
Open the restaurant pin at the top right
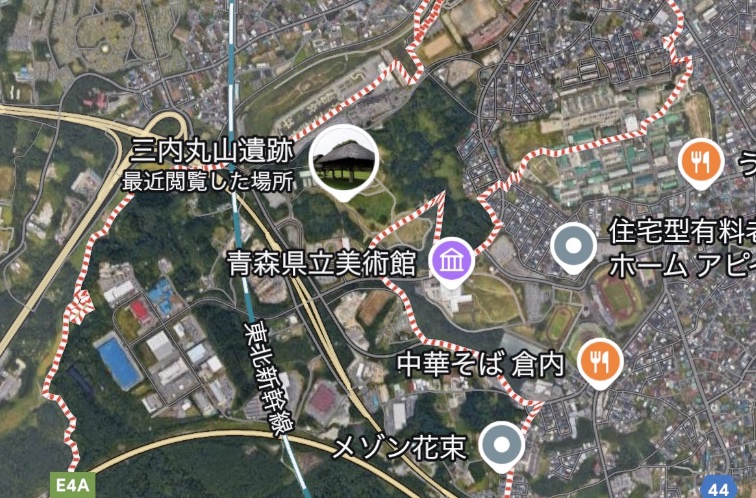[x=704, y=160]
